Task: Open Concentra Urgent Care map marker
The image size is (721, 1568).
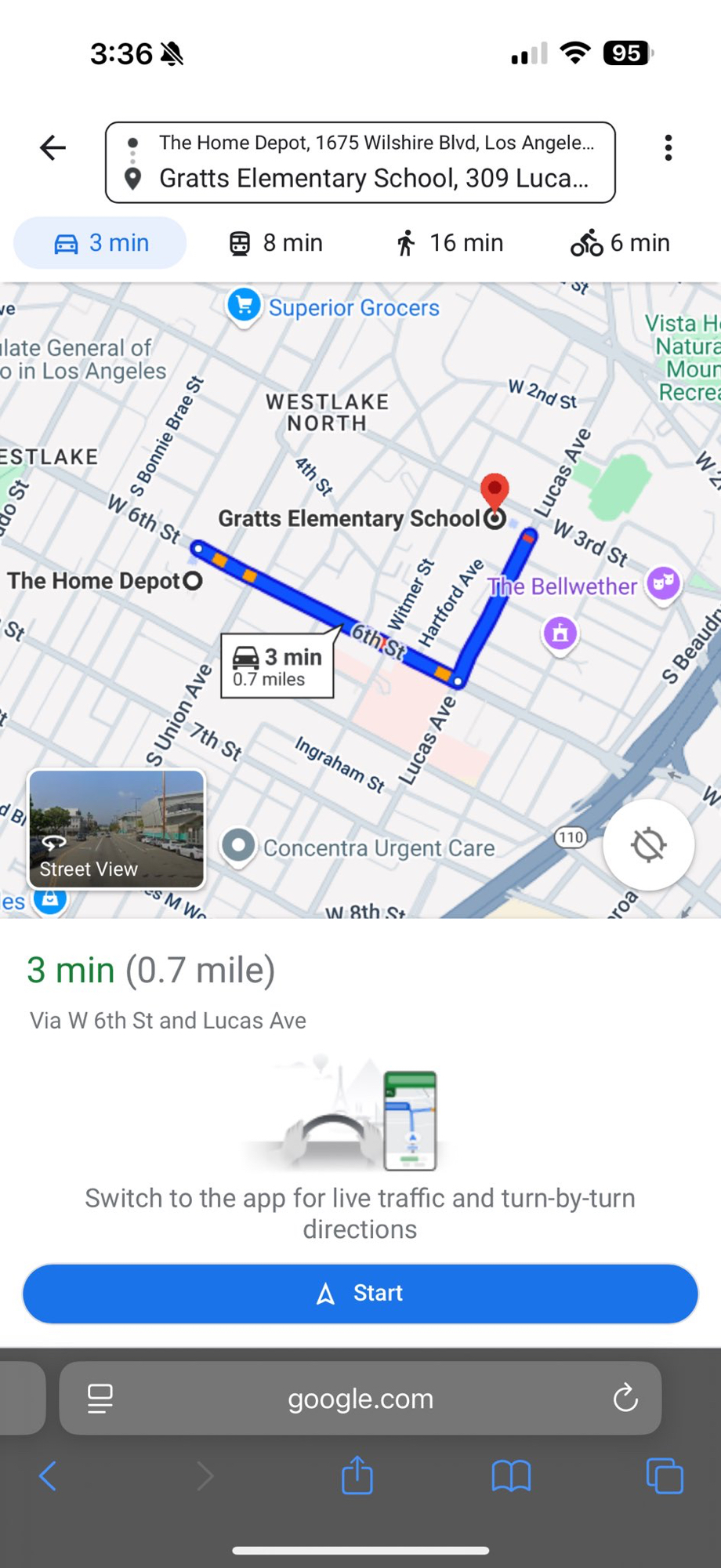Action: coord(239,847)
